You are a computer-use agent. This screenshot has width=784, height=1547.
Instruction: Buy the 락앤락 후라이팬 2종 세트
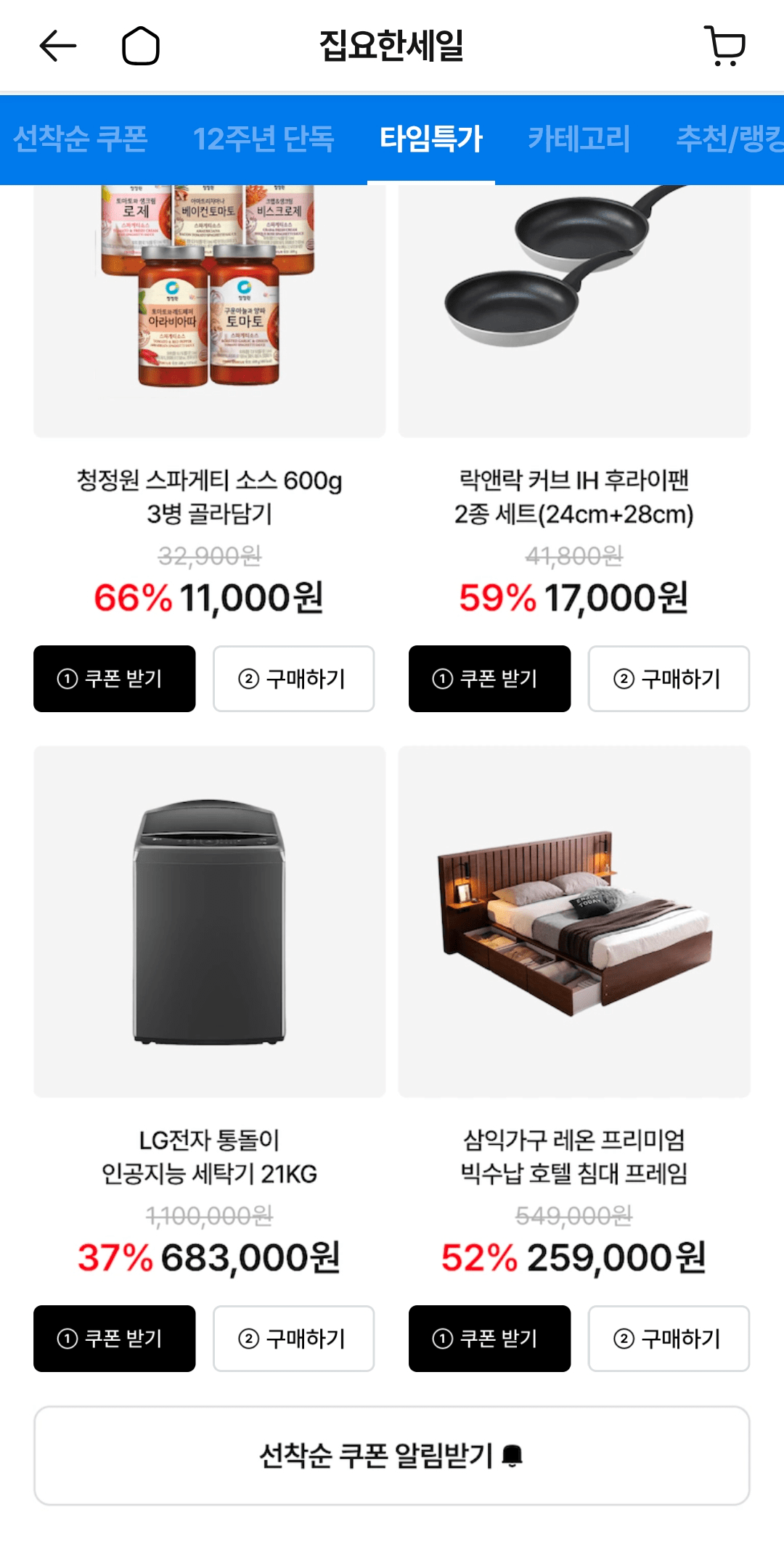tap(669, 679)
